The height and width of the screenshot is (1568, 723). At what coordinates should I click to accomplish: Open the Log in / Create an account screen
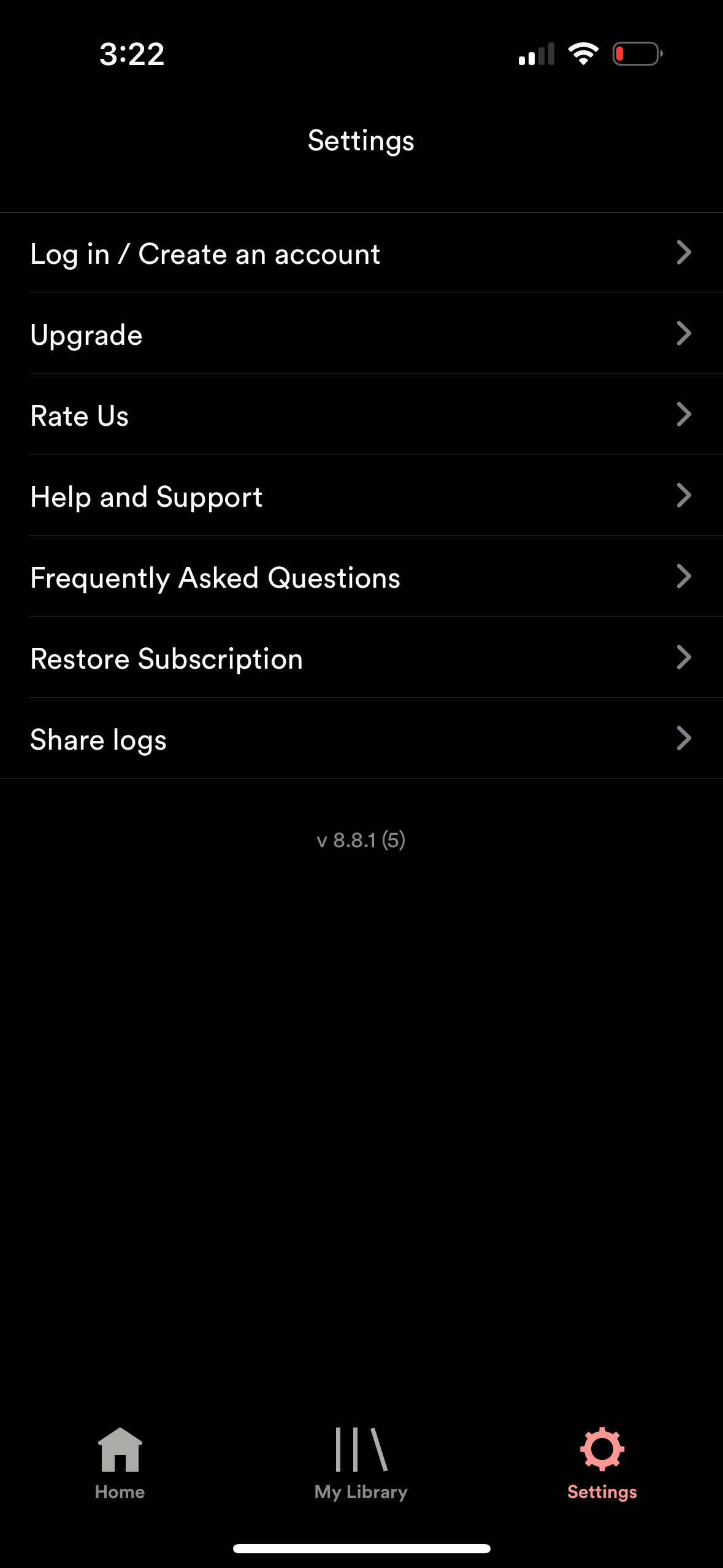tap(205, 253)
